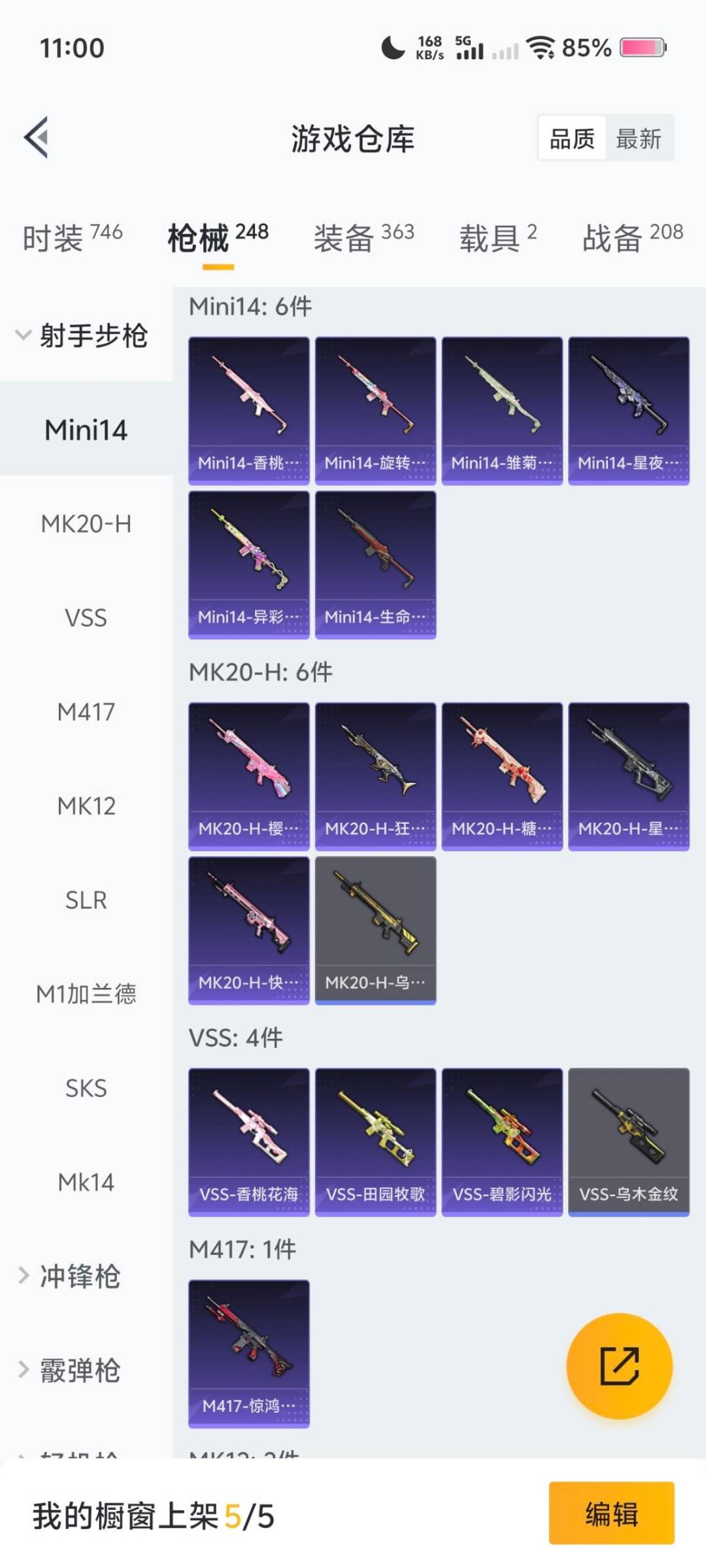Viewport: 706px width, 1568px height.
Task: Switch to the 装备 tab
Action: [x=363, y=237]
